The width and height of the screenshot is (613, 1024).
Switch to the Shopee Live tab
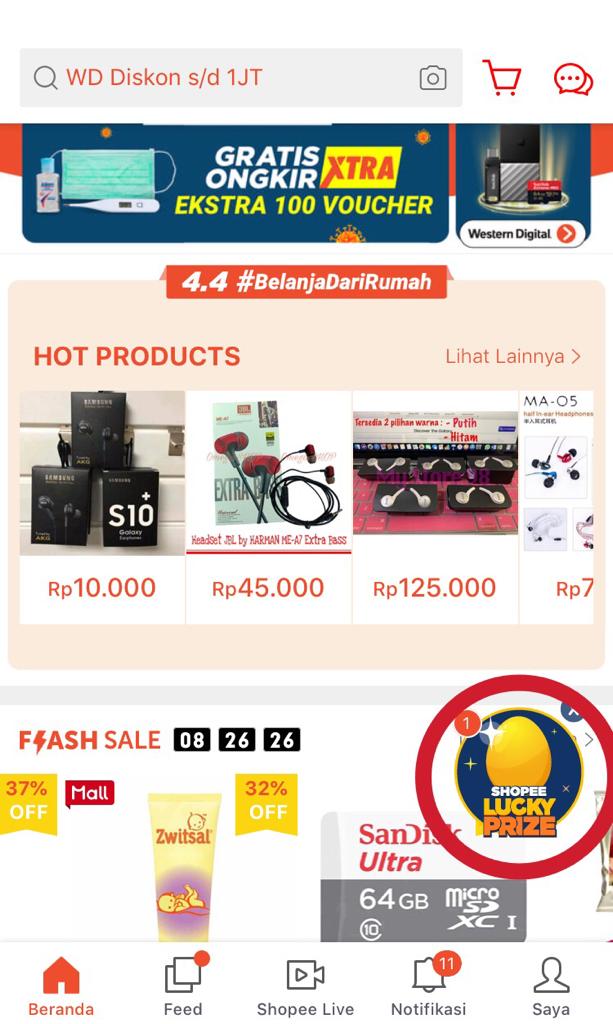(x=305, y=985)
